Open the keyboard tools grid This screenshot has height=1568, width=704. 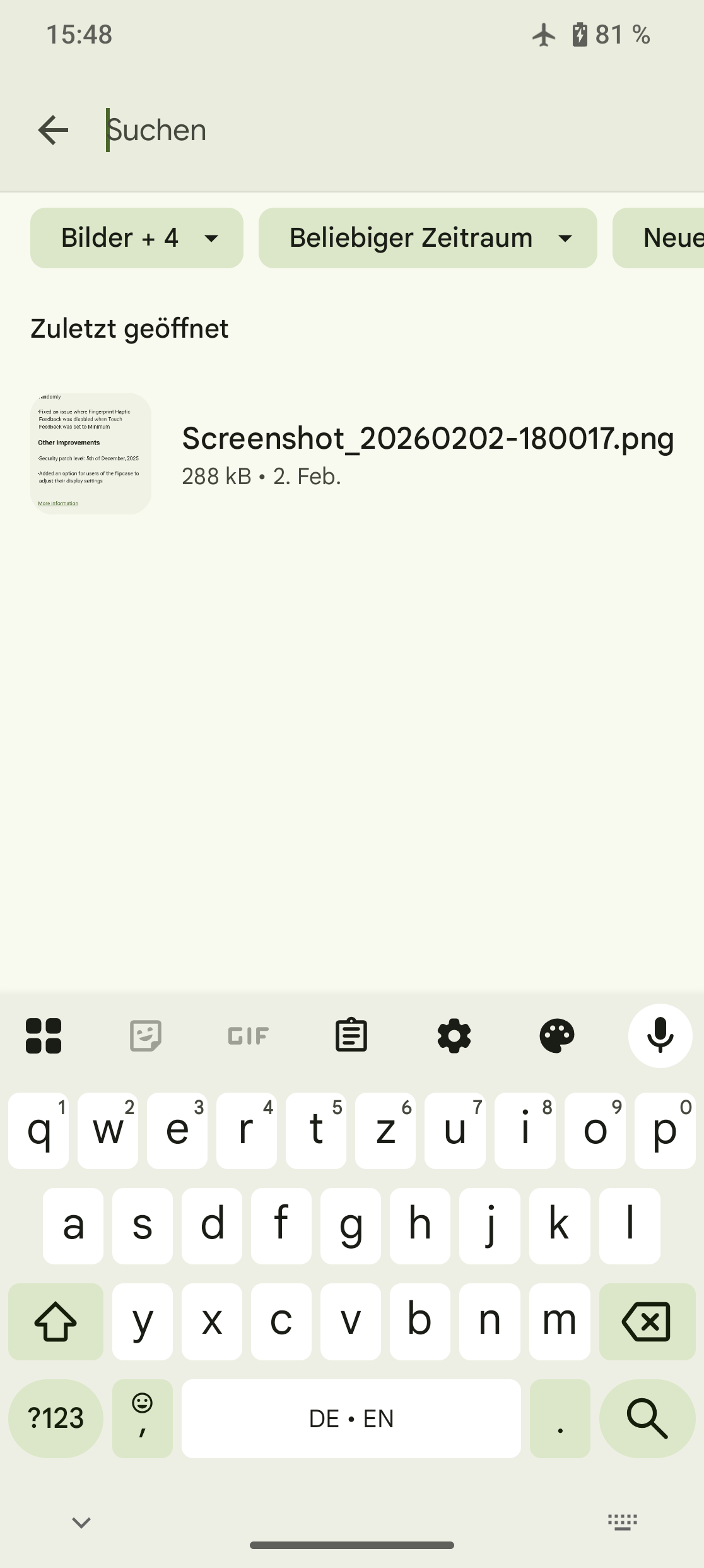[x=44, y=1035]
